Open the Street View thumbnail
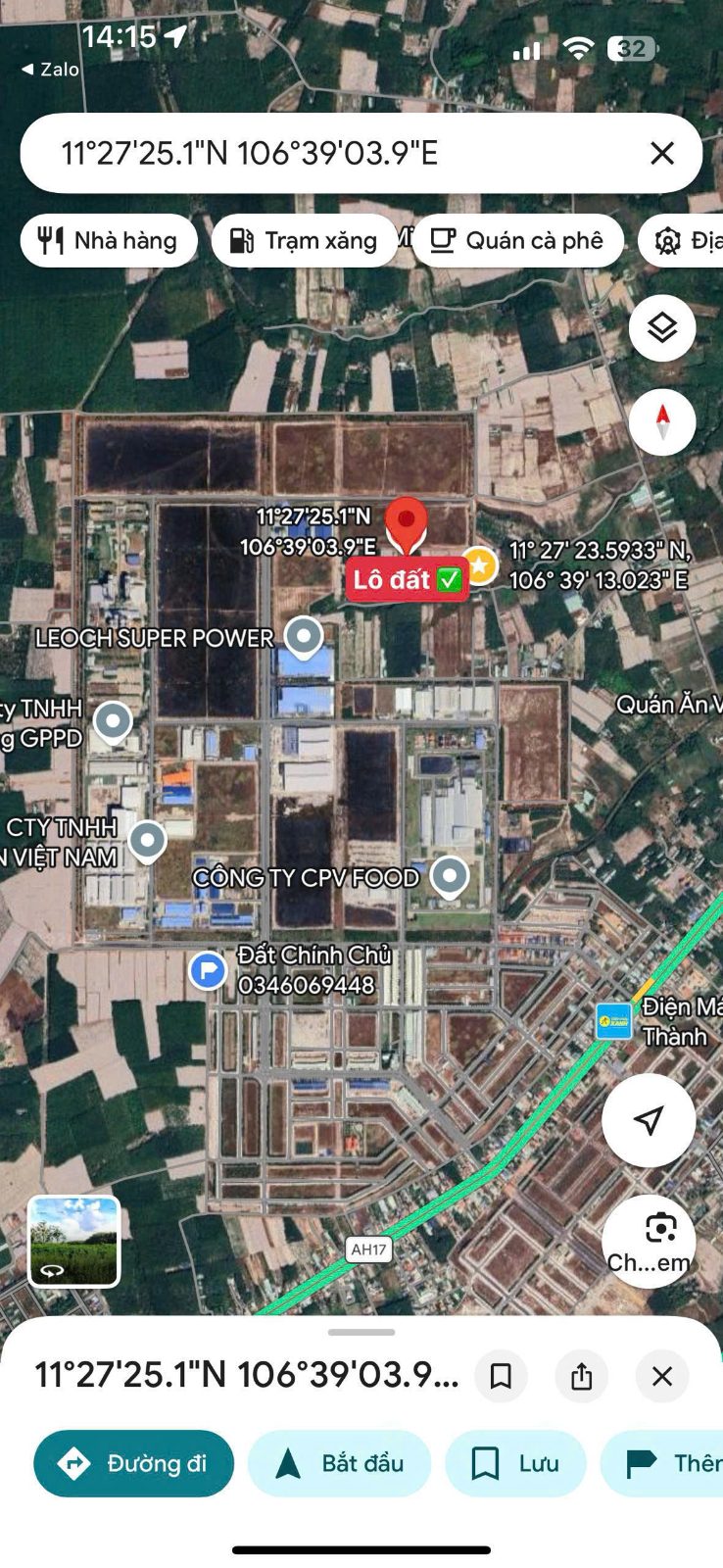The width and height of the screenshot is (723, 1568). coord(73,1241)
